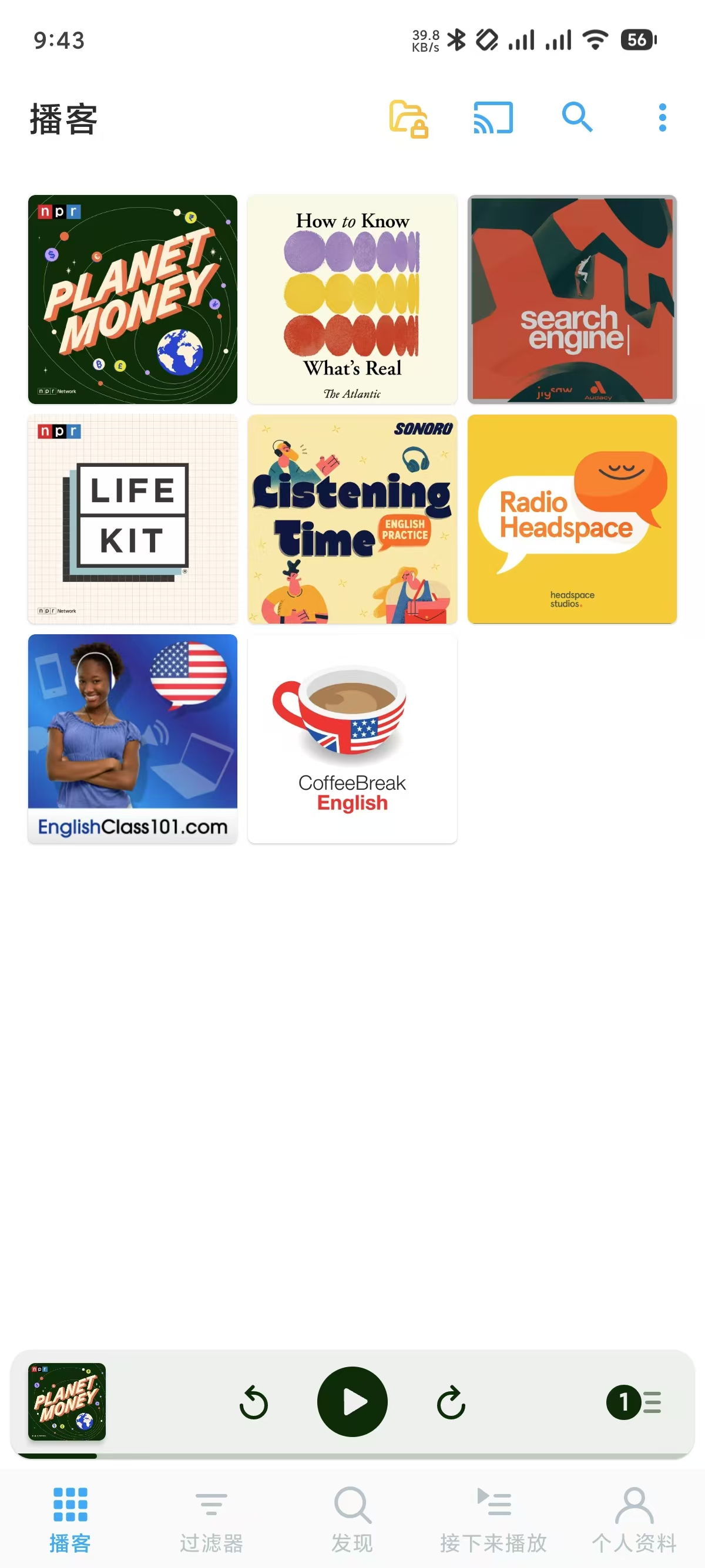Open the overflow menu
The height and width of the screenshot is (1568, 705).
[x=662, y=117]
